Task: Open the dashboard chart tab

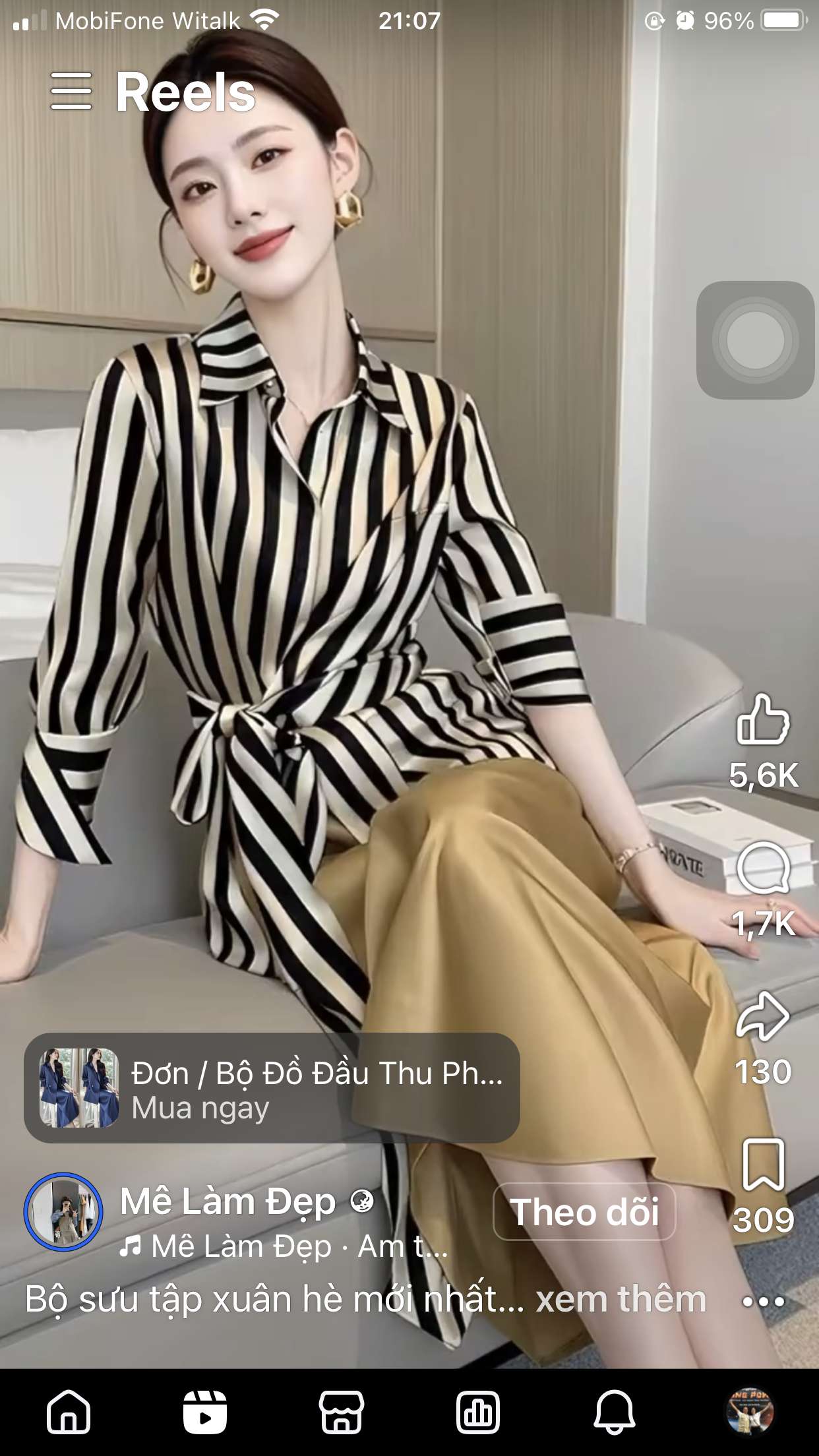Action: (x=478, y=1411)
